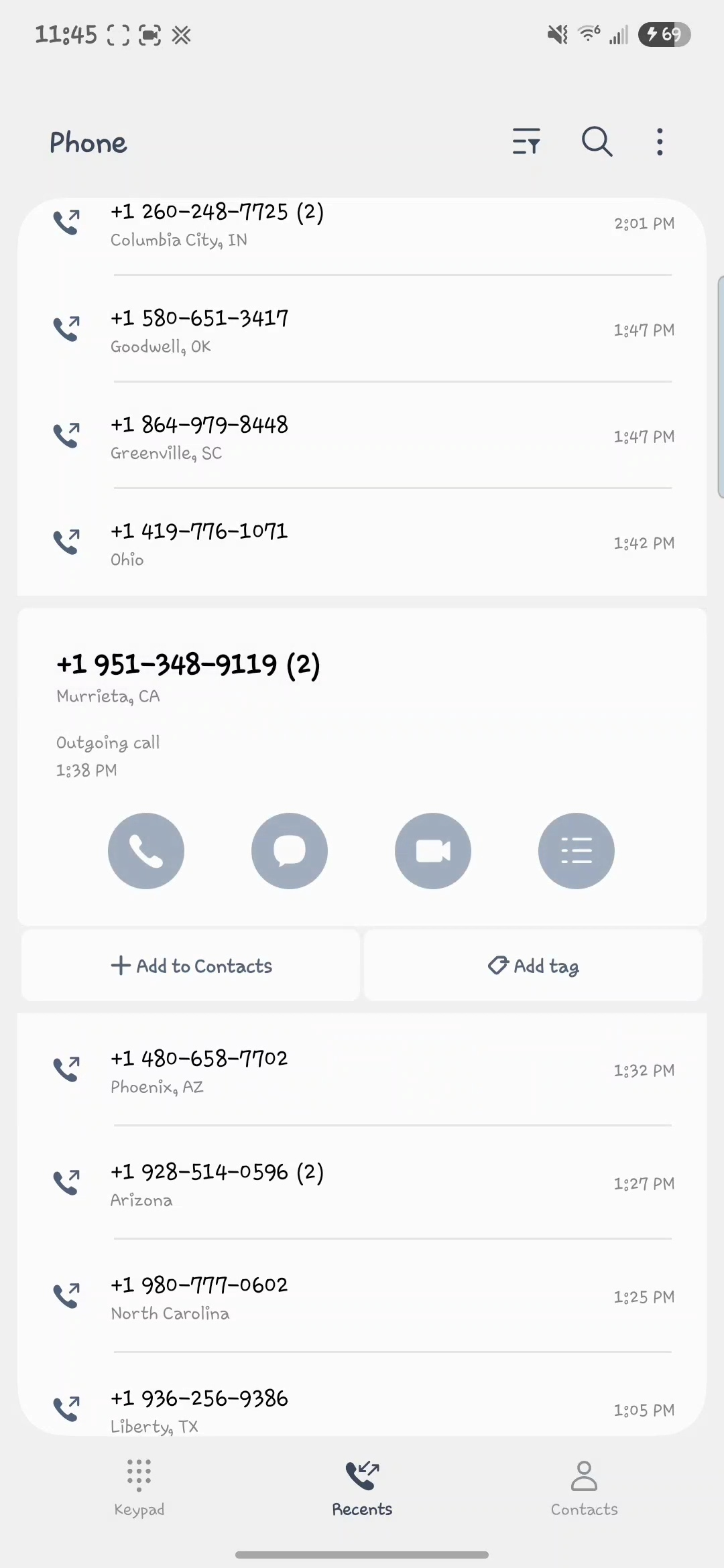The height and width of the screenshot is (1568, 724).
Task: Expand the Goodwell, OK call entry
Action: (362, 330)
